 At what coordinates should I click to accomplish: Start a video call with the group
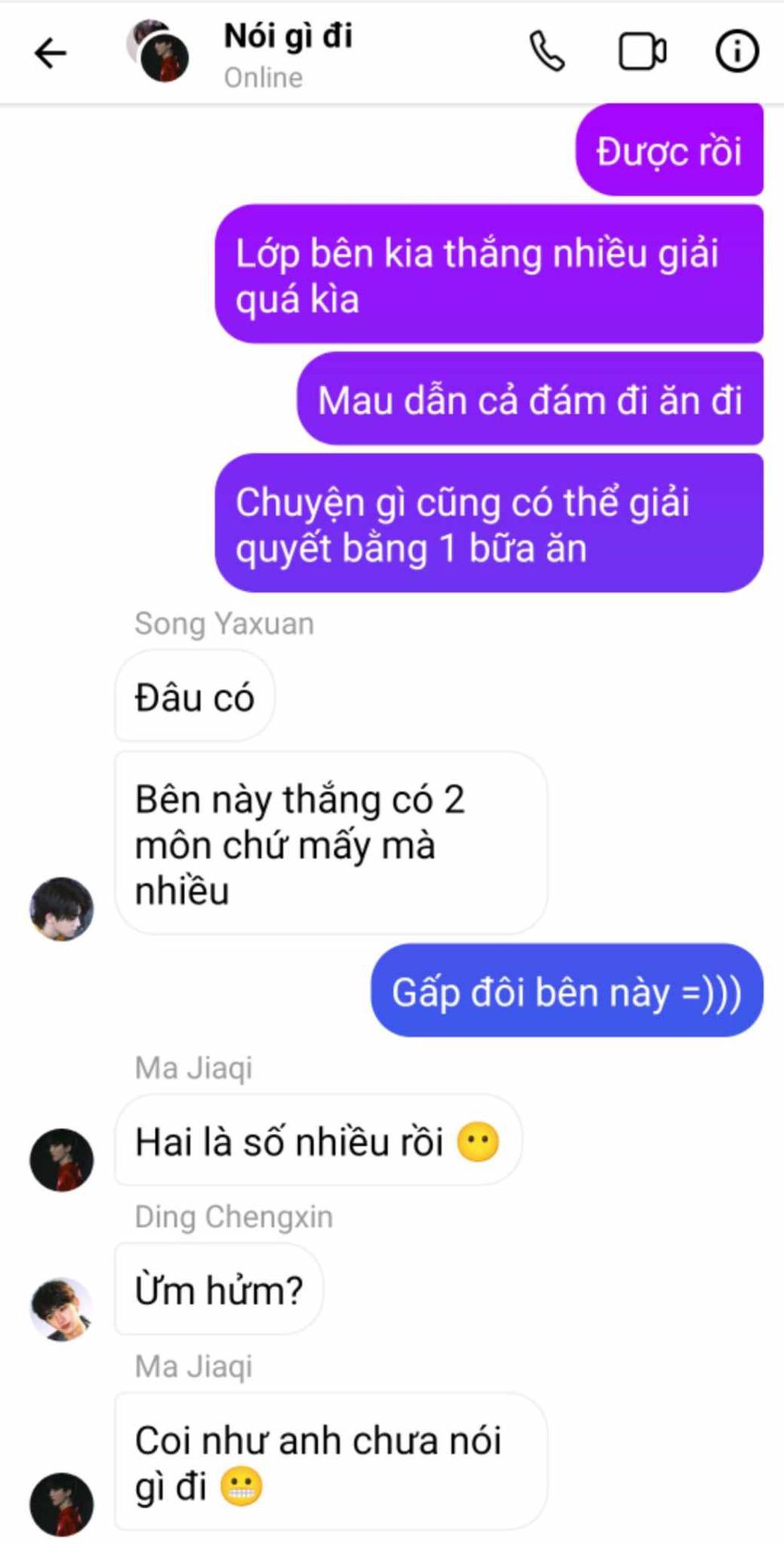pos(642,53)
